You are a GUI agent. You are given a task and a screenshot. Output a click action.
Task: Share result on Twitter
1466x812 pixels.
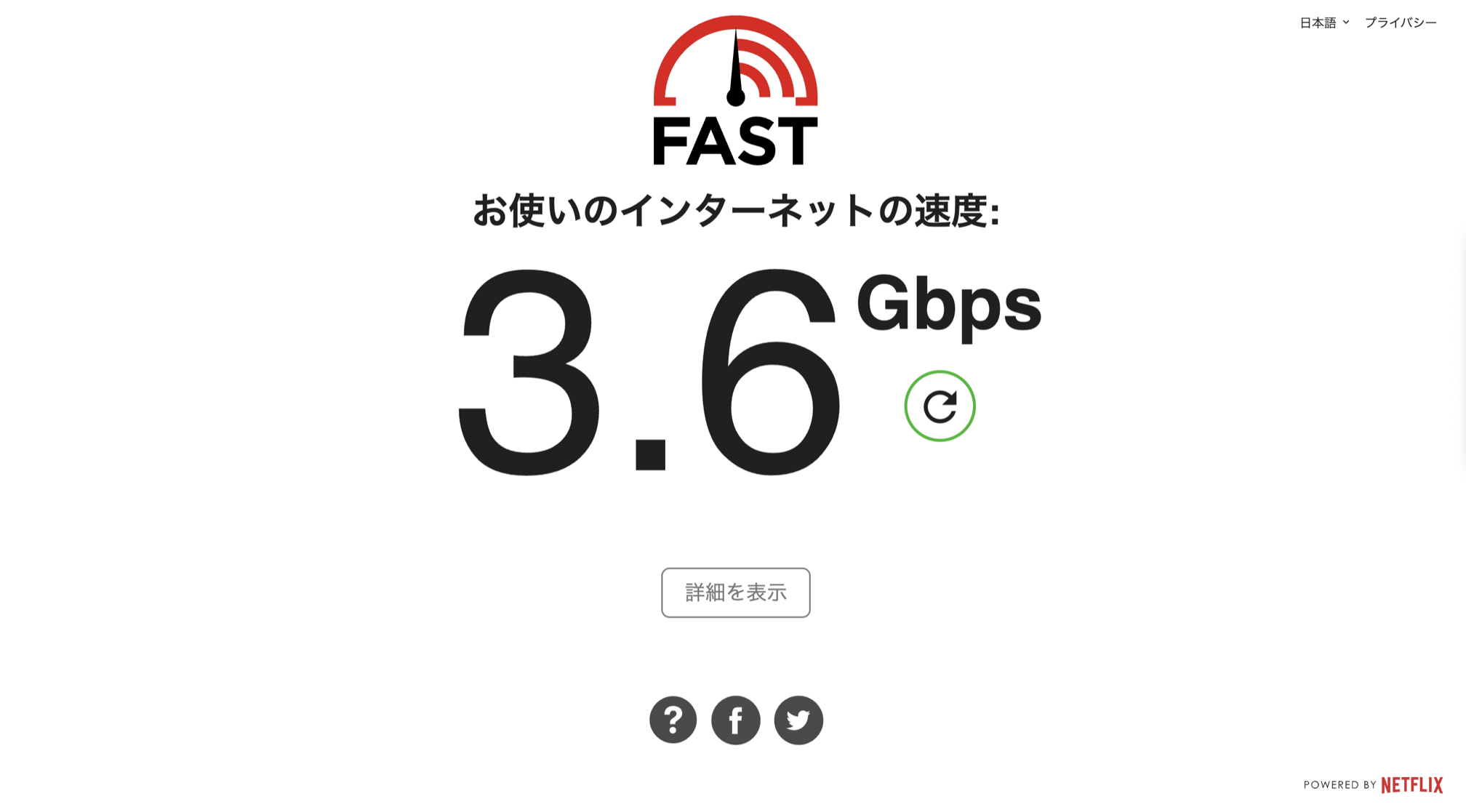pos(798,720)
